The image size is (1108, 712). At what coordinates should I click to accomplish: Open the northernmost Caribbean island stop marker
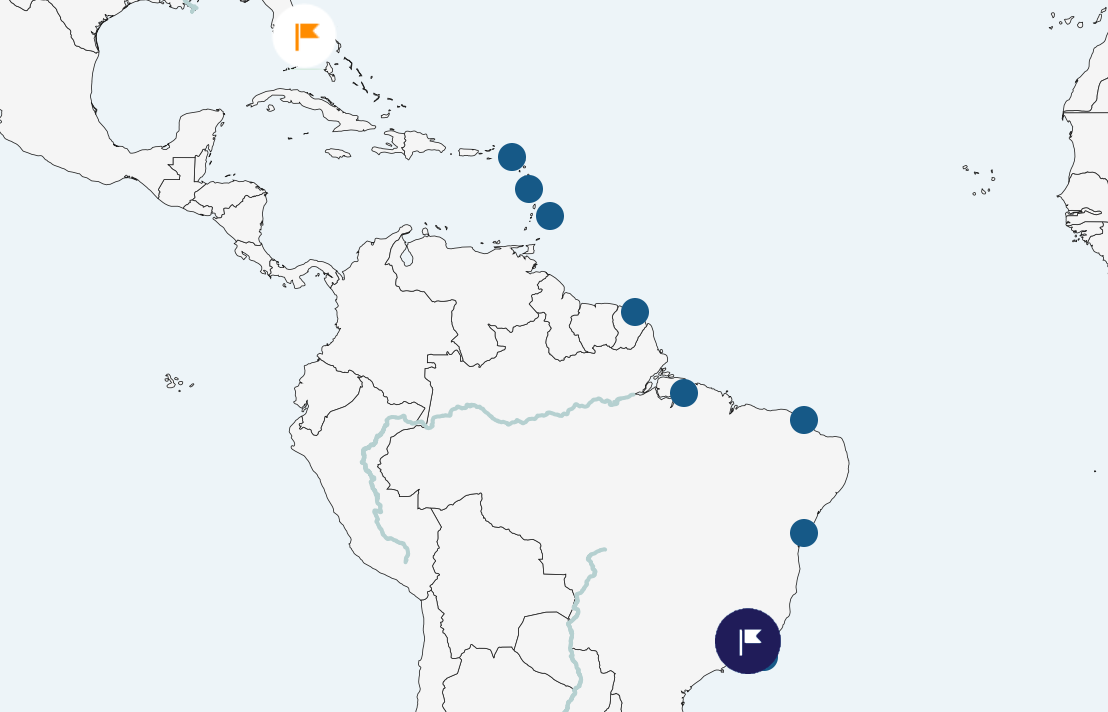click(x=512, y=157)
